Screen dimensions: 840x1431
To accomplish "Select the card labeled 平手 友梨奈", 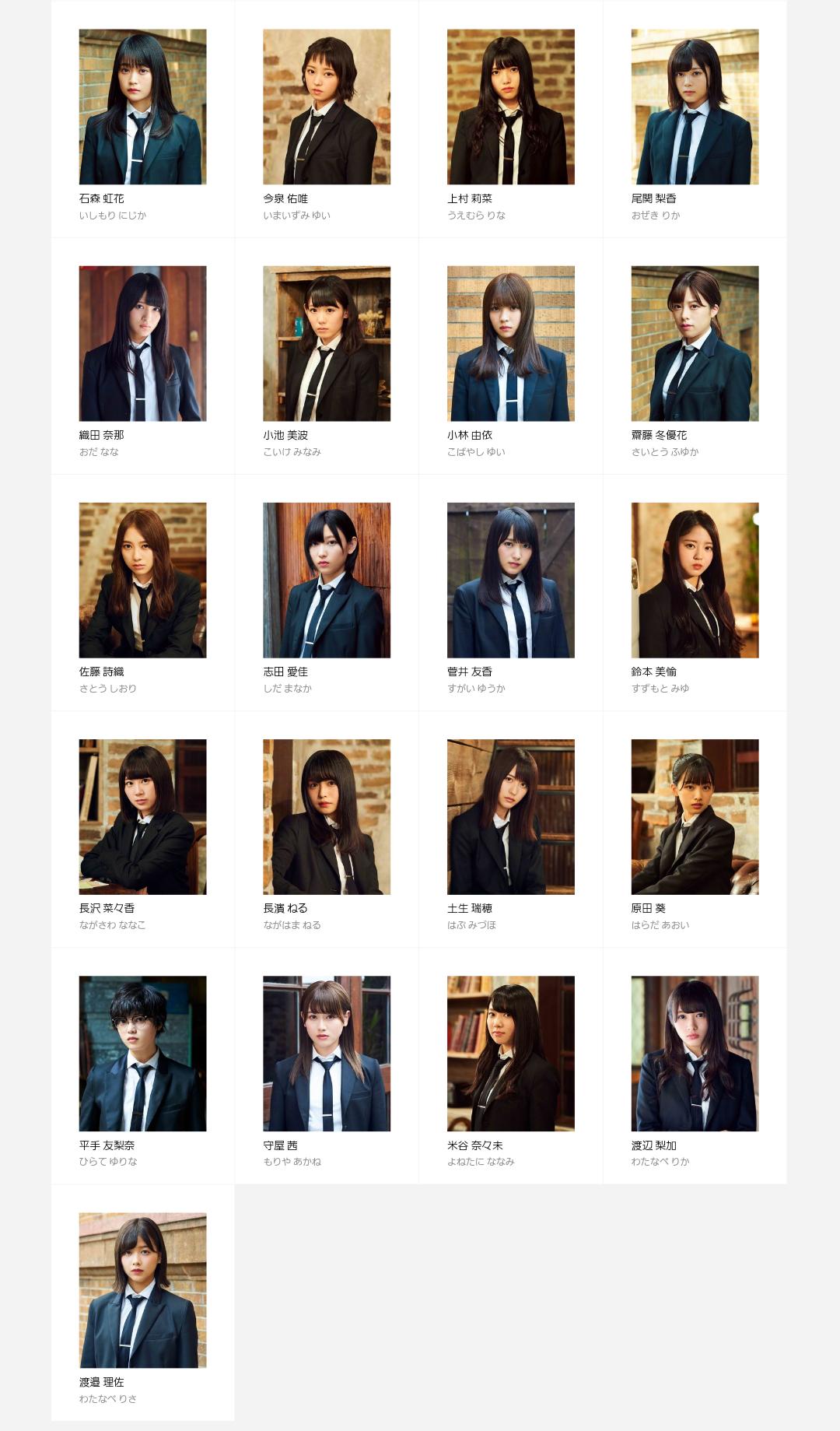I will (142, 1065).
